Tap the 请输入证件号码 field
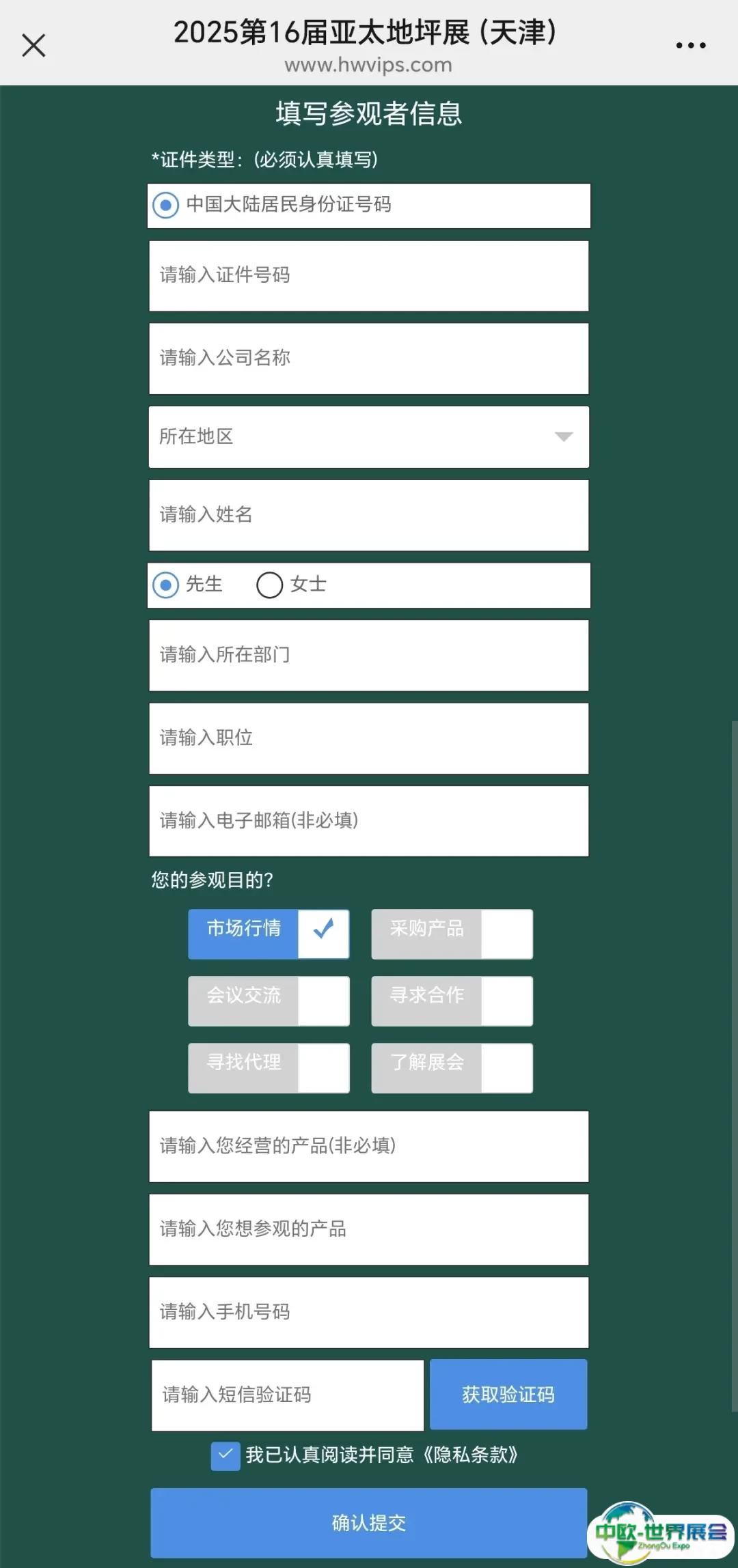 click(369, 276)
